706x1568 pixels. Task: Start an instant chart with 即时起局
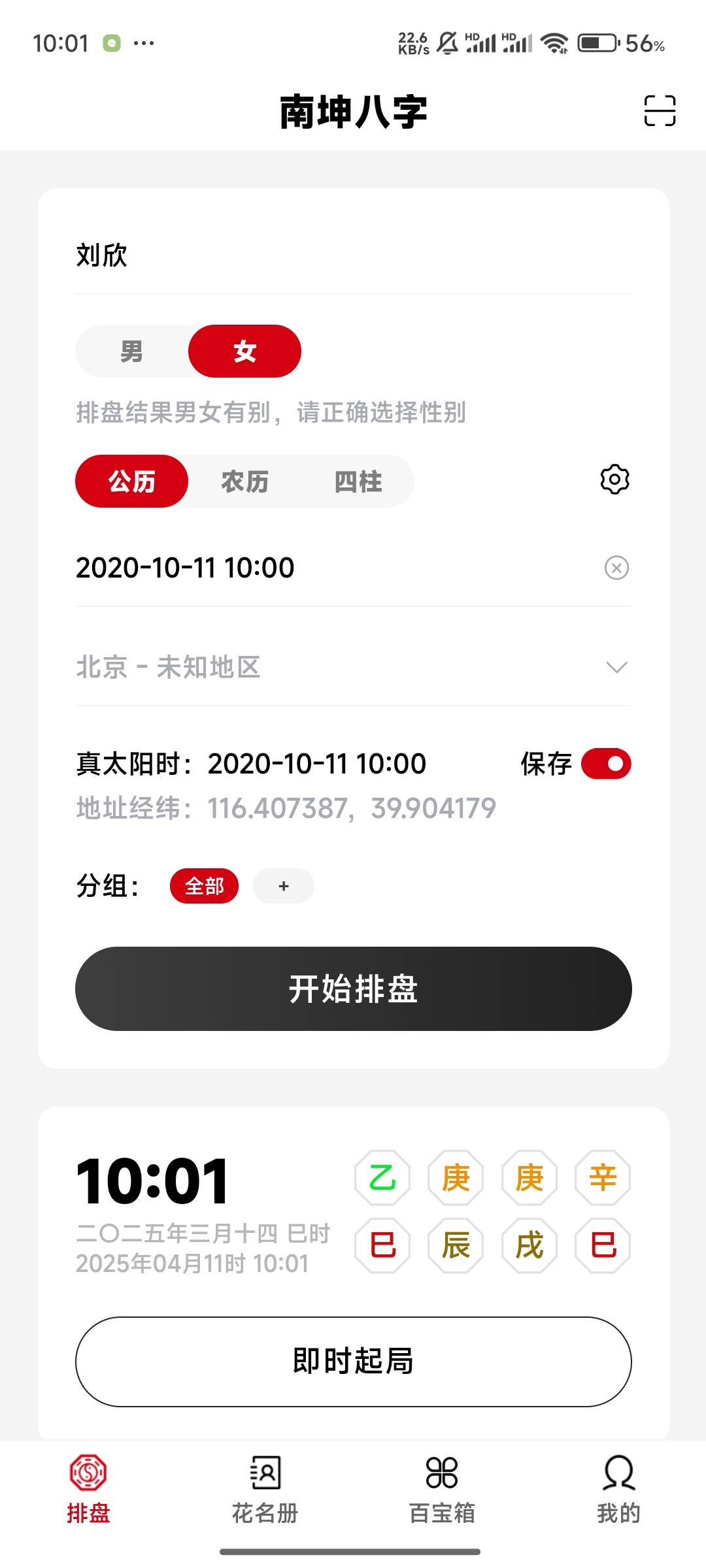(353, 1362)
